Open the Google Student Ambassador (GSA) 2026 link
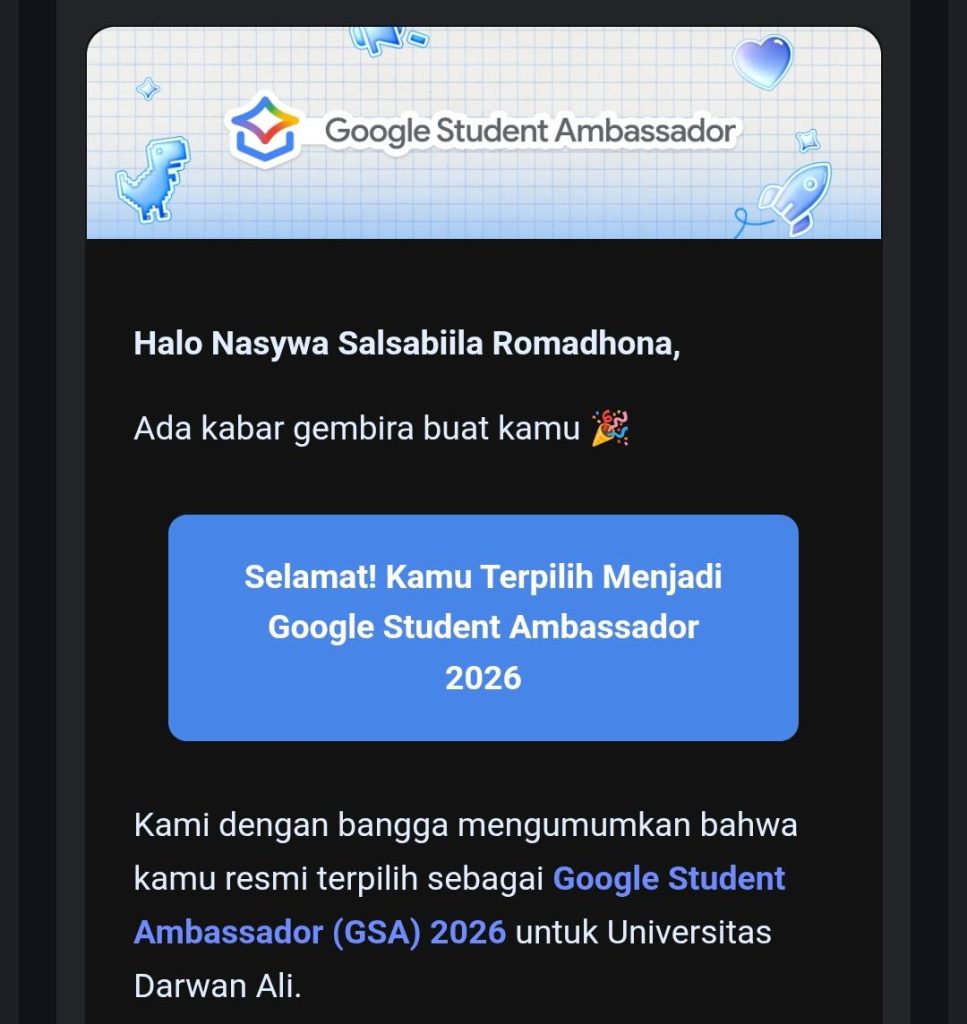Image resolution: width=967 pixels, height=1024 pixels. pyautogui.click(x=668, y=879)
